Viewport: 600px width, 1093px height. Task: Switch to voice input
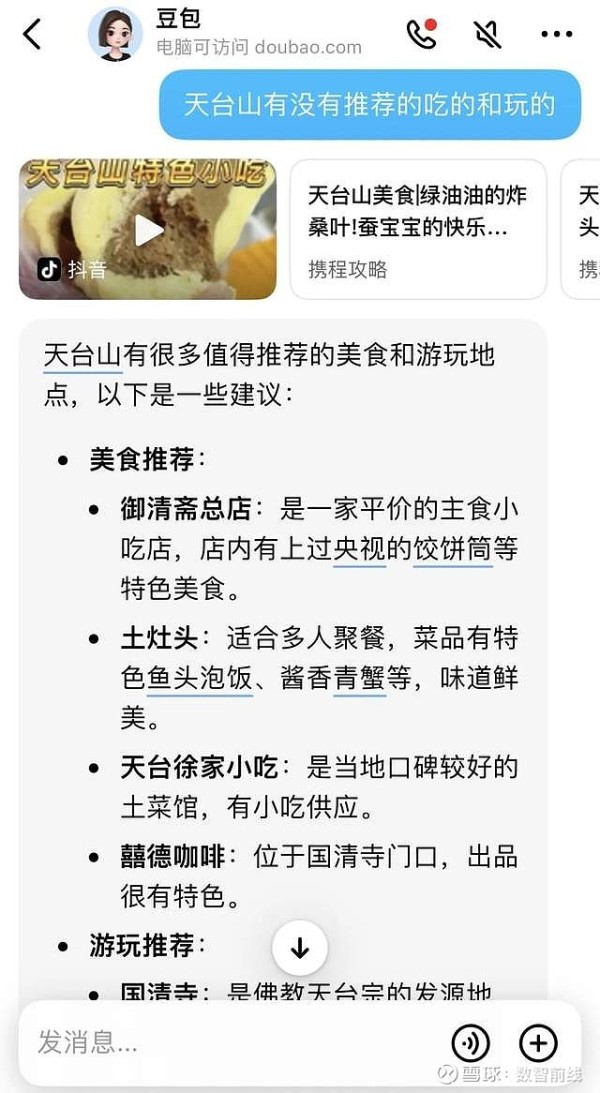click(x=471, y=1043)
